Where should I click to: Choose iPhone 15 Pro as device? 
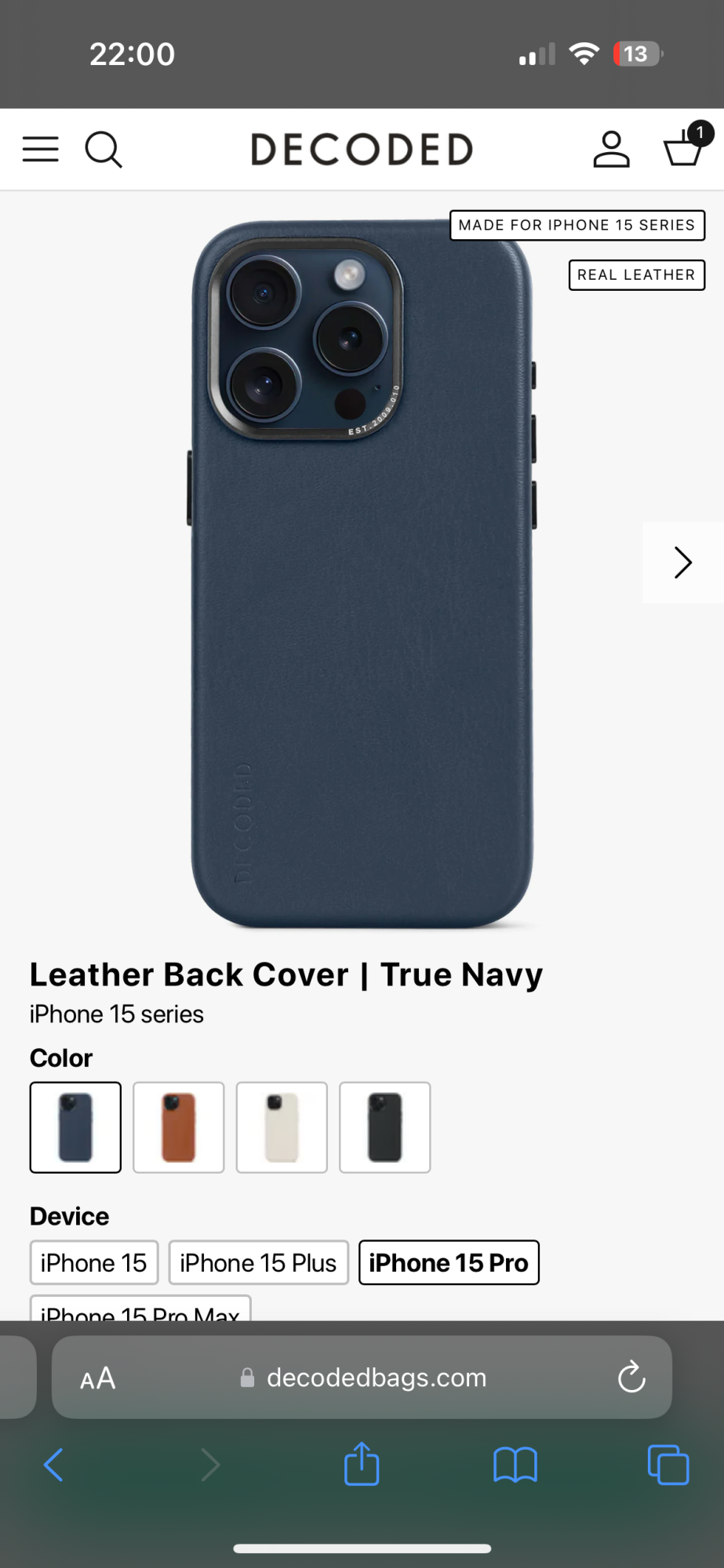pos(449,1262)
